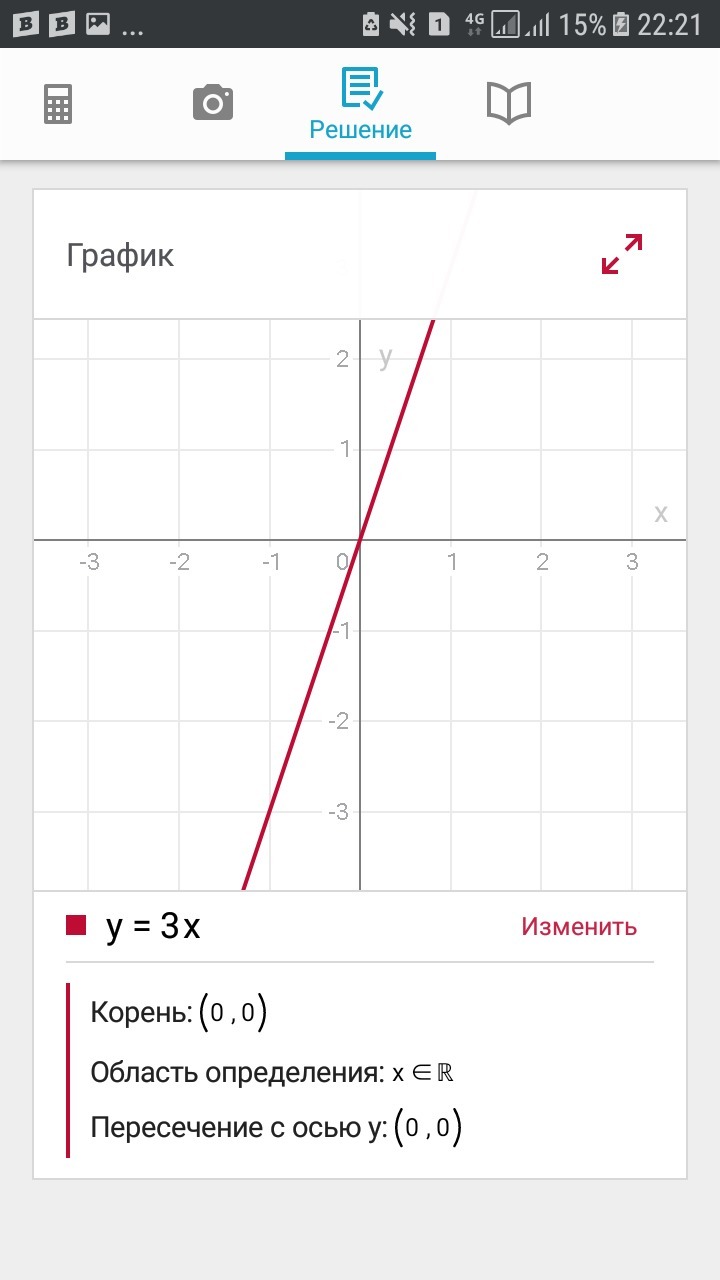
Task: Open the camera tab
Action: coord(212,103)
